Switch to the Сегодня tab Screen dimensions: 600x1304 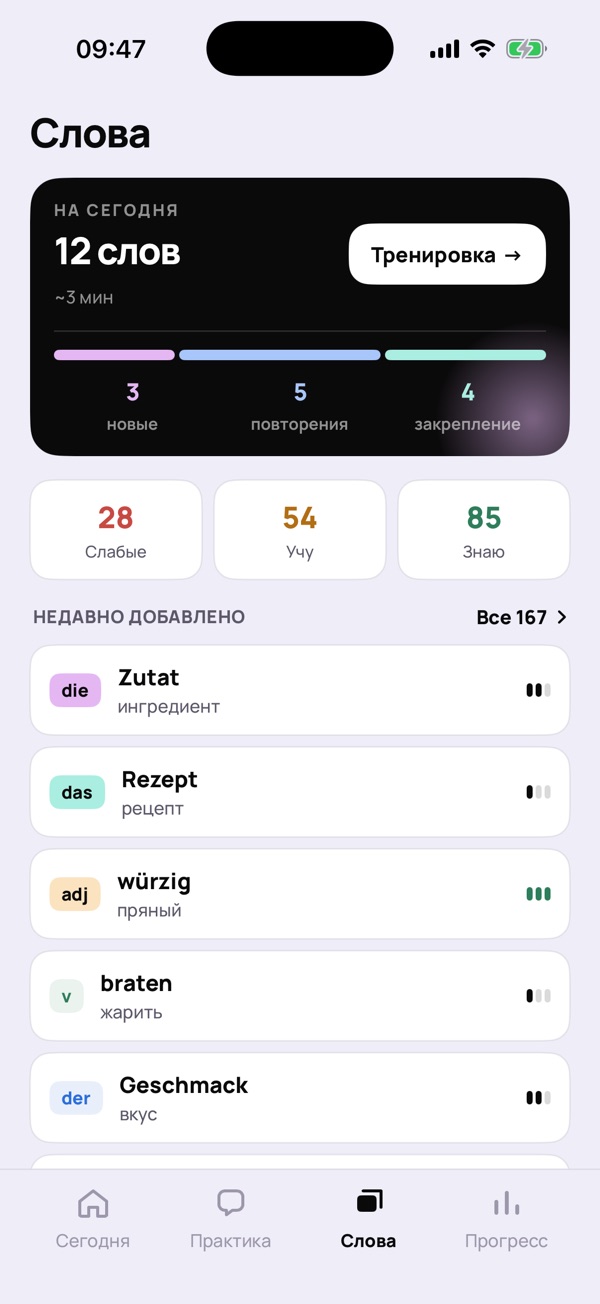[x=93, y=1220]
